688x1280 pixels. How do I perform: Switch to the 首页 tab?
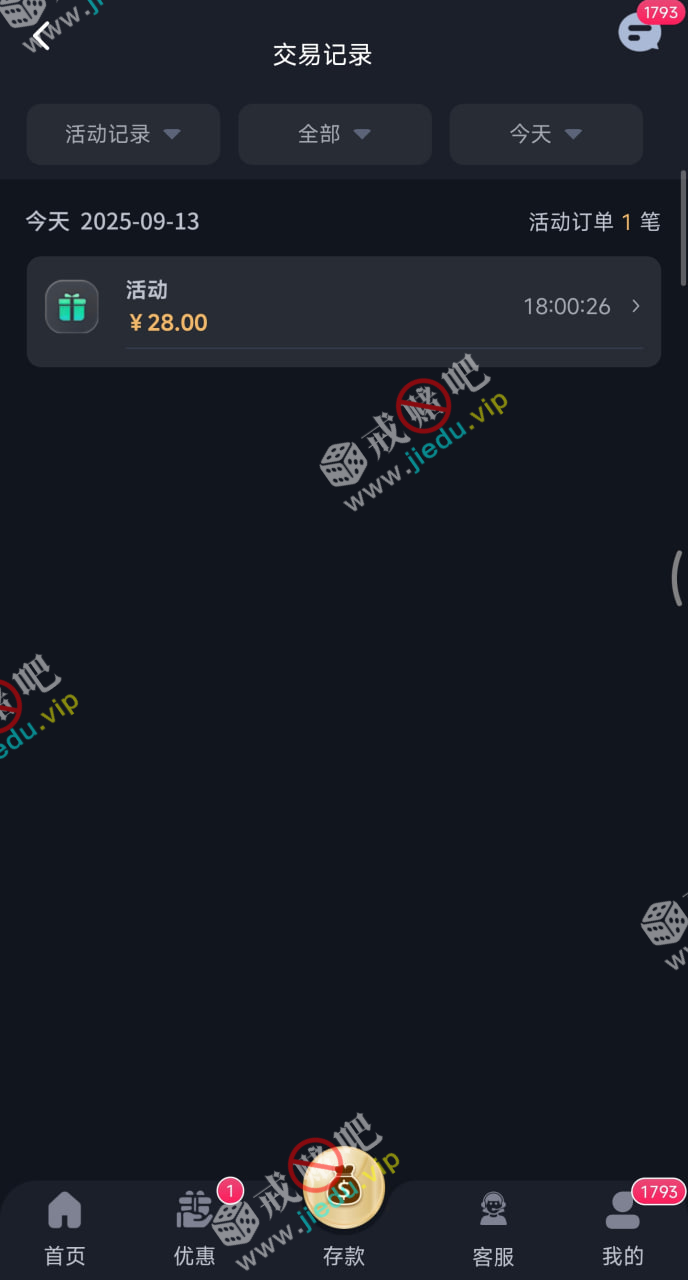click(x=65, y=1228)
